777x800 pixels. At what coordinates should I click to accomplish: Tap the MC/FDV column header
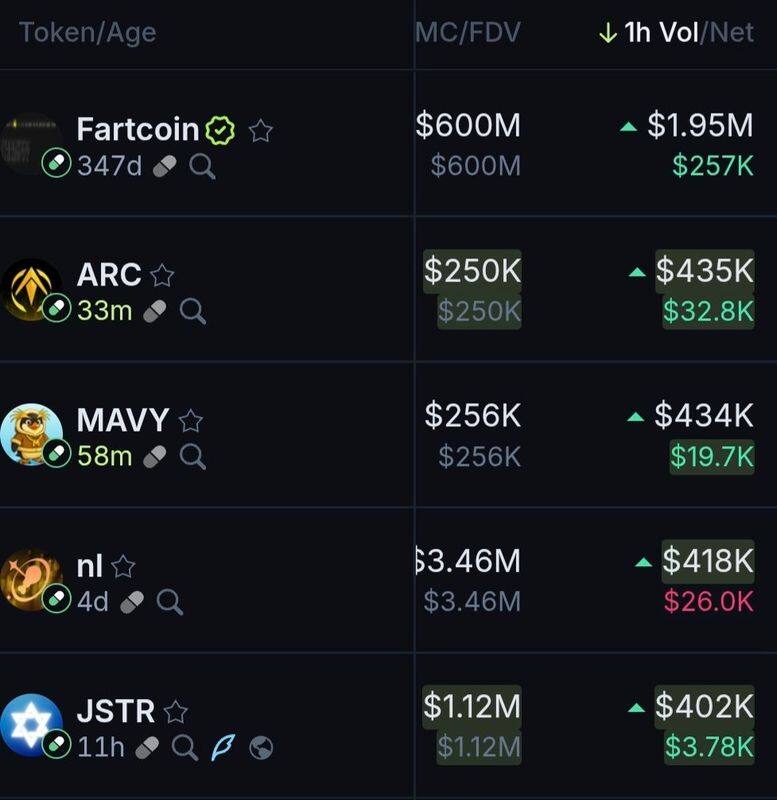[x=468, y=32]
